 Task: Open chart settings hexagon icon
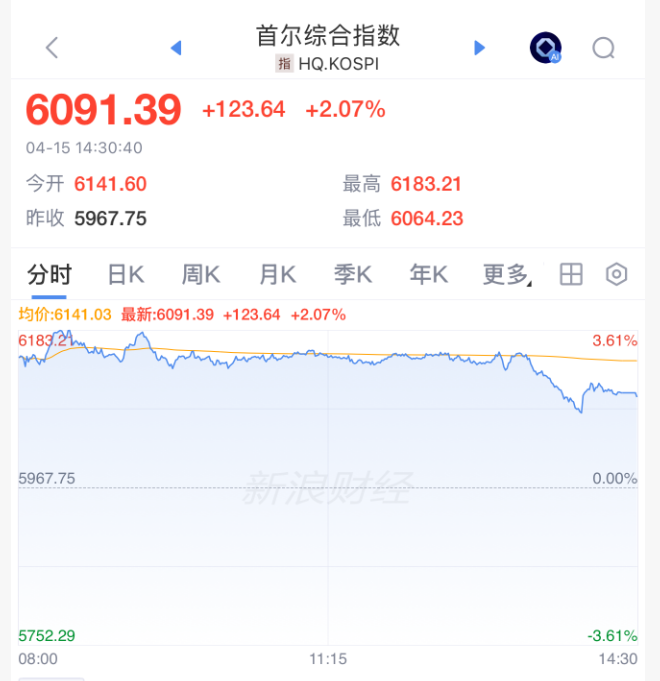coord(617,275)
